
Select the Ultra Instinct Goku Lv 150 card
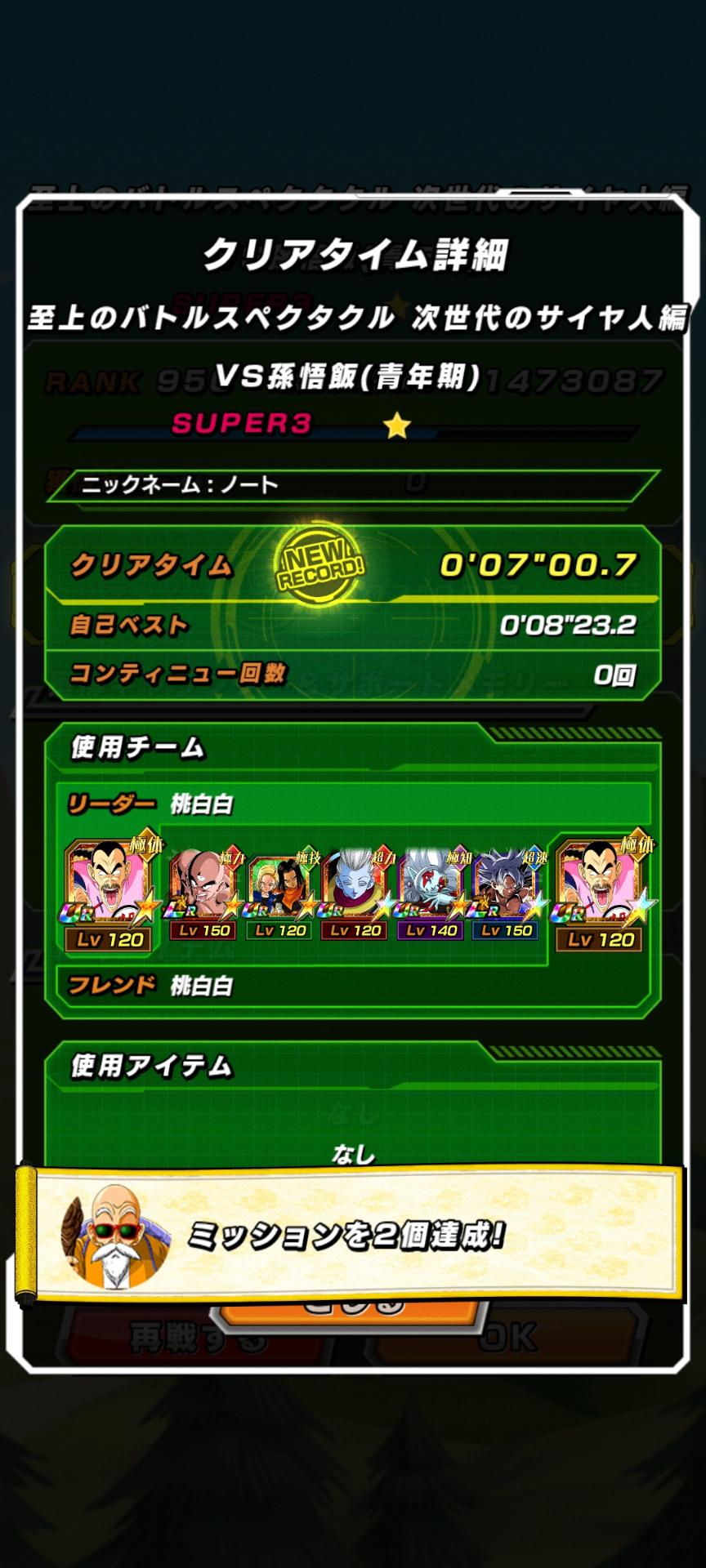click(x=507, y=895)
